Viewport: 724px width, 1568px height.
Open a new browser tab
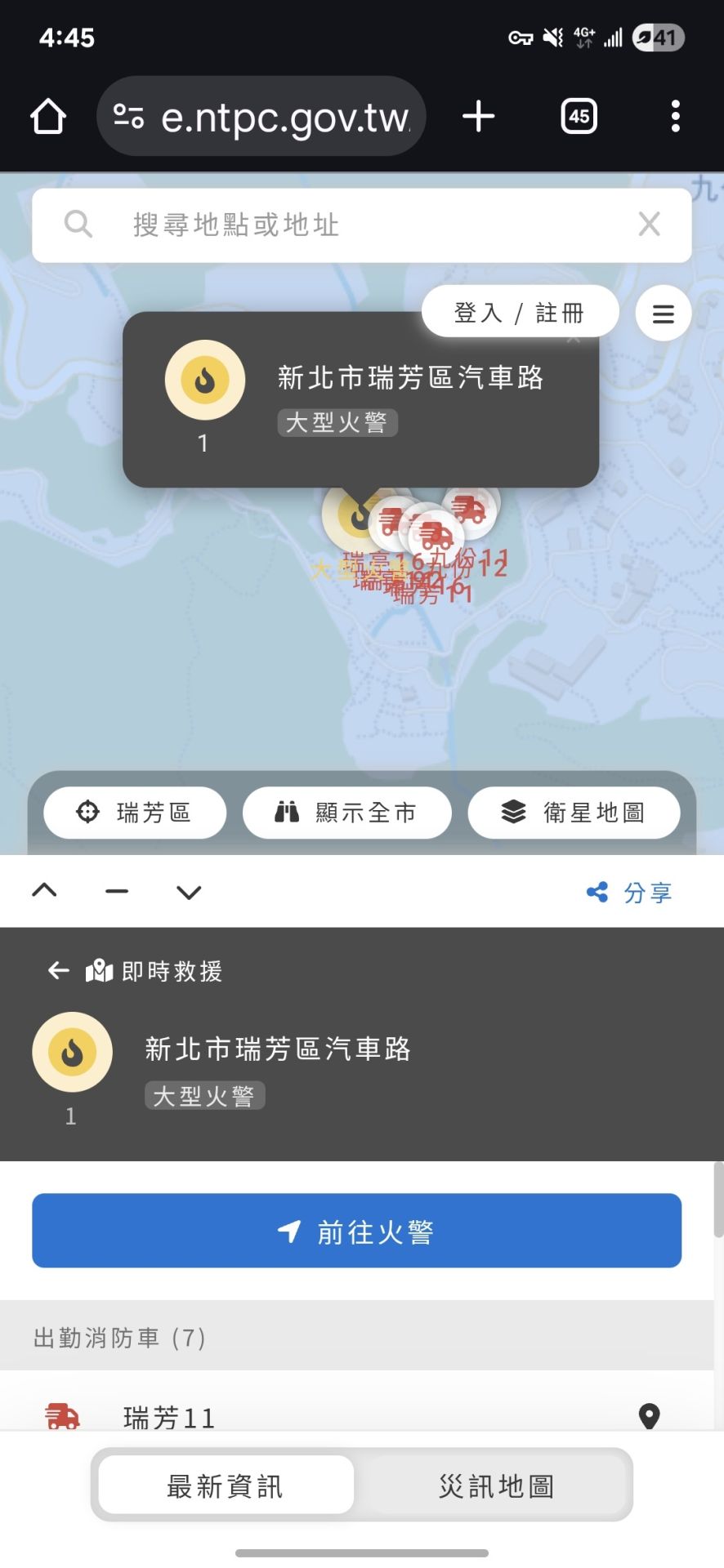[x=479, y=117]
